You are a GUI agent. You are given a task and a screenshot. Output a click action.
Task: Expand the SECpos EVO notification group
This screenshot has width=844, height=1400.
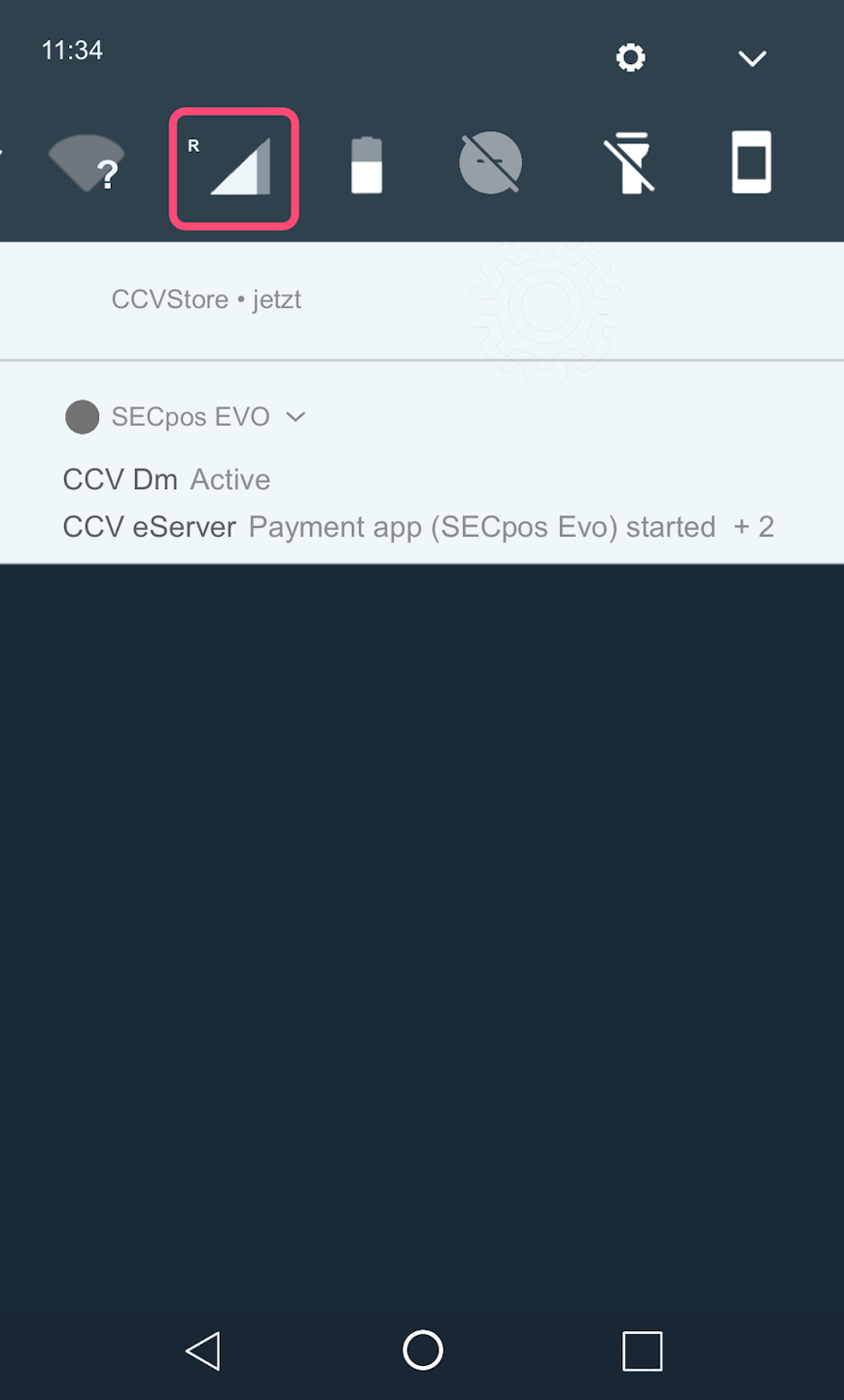click(x=296, y=417)
